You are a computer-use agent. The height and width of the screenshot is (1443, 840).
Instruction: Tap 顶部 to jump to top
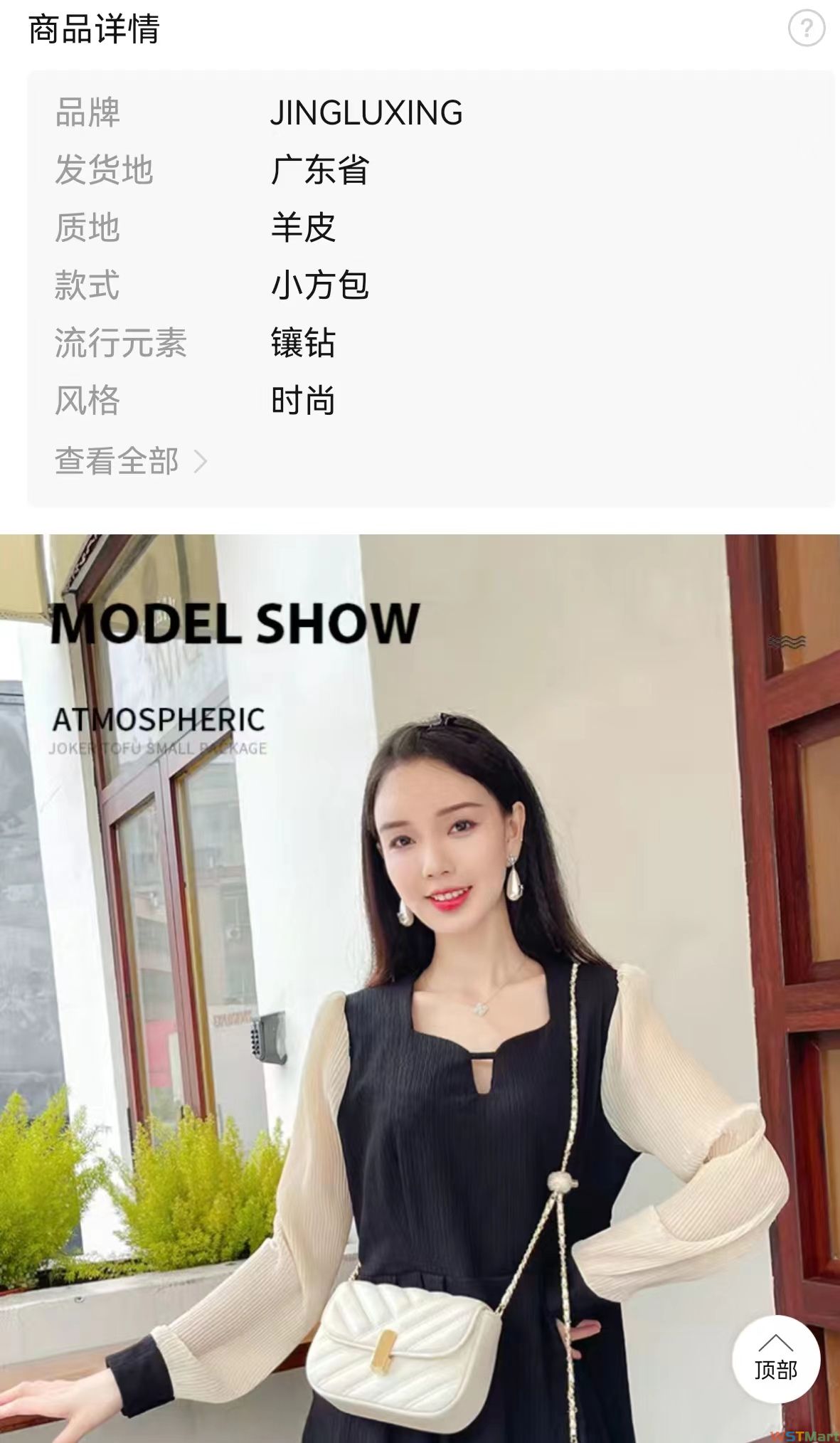(x=775, y=1359)
